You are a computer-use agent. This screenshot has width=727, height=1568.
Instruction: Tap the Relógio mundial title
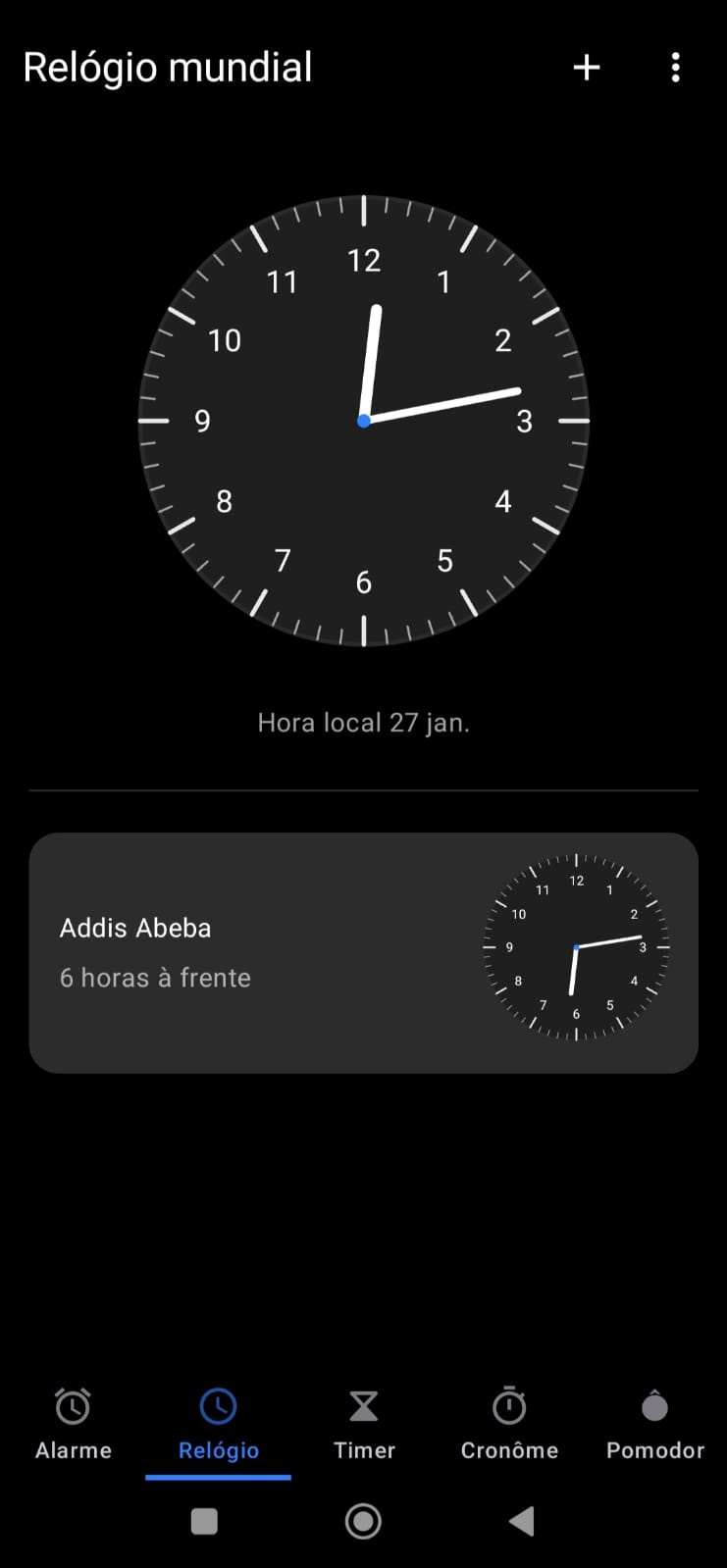point(167,67)
